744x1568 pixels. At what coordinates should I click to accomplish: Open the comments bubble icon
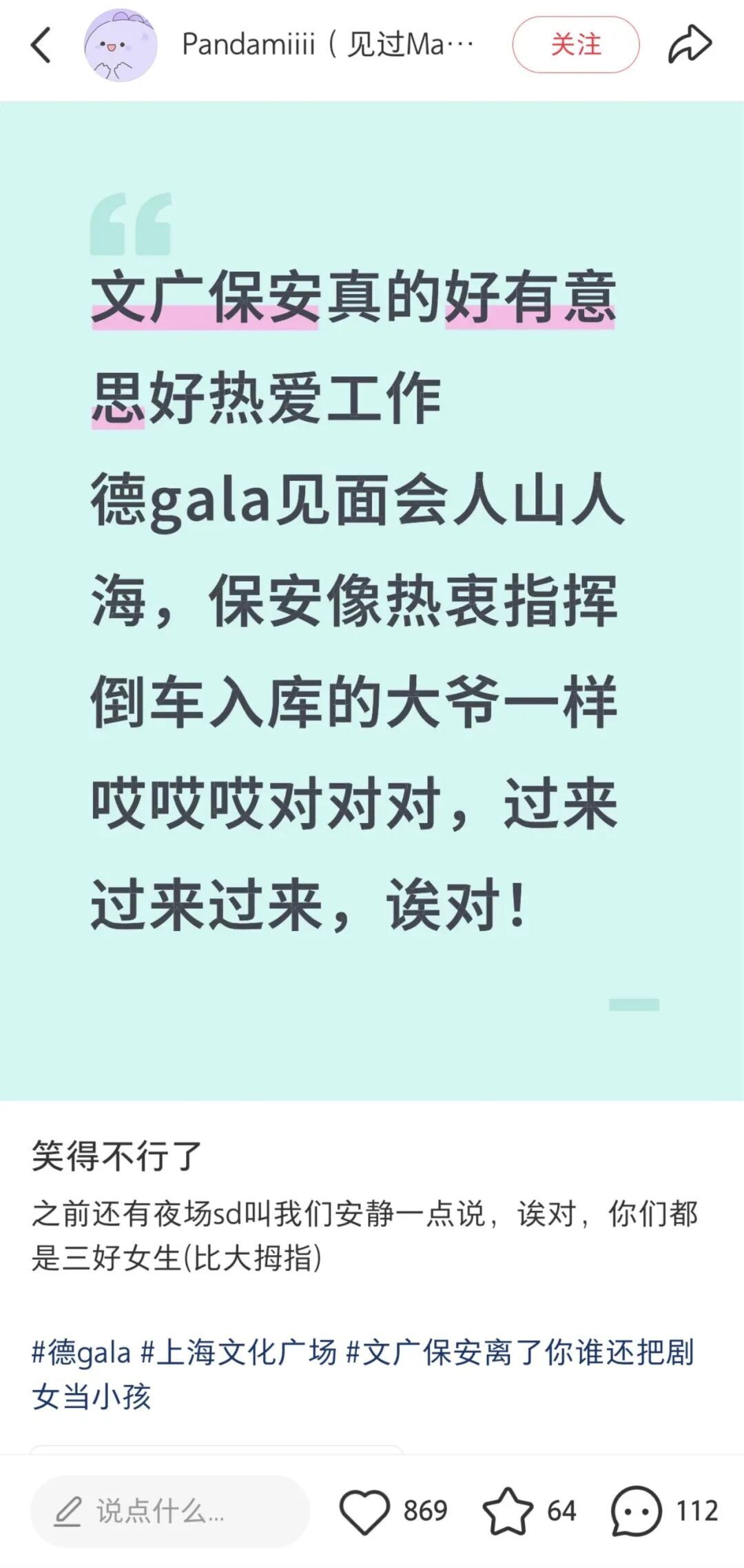(x=635, y=1511)
